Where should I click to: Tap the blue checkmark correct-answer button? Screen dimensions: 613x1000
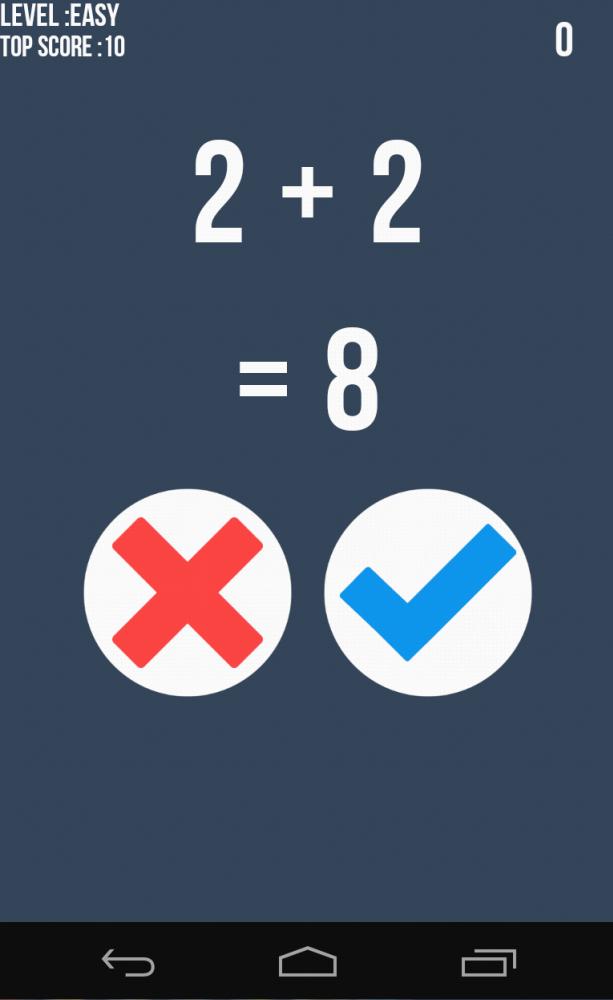point(428,592)
